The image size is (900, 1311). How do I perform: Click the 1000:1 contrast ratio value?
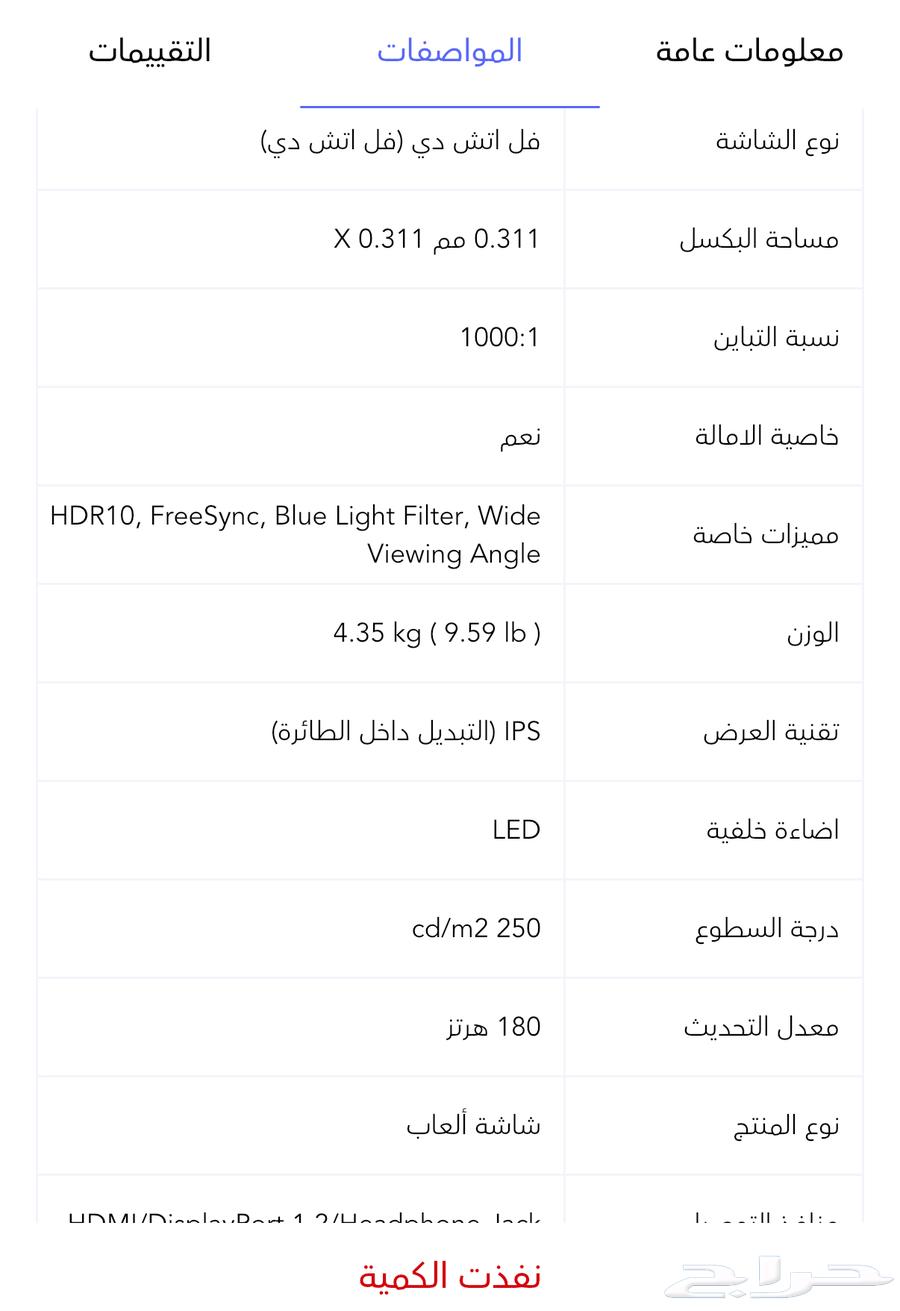(x=499, y=337)
